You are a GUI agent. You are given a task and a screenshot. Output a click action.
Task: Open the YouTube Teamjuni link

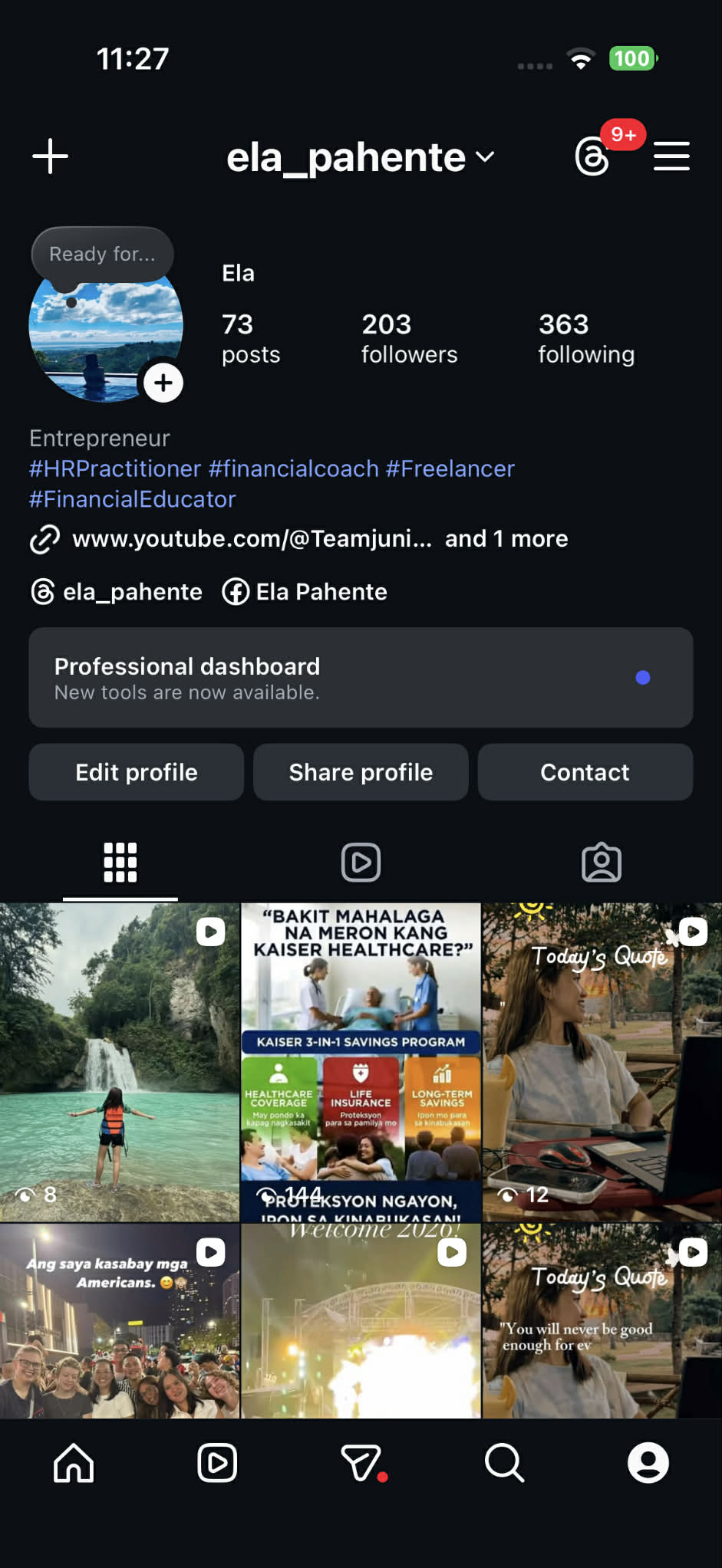(252, 539)
